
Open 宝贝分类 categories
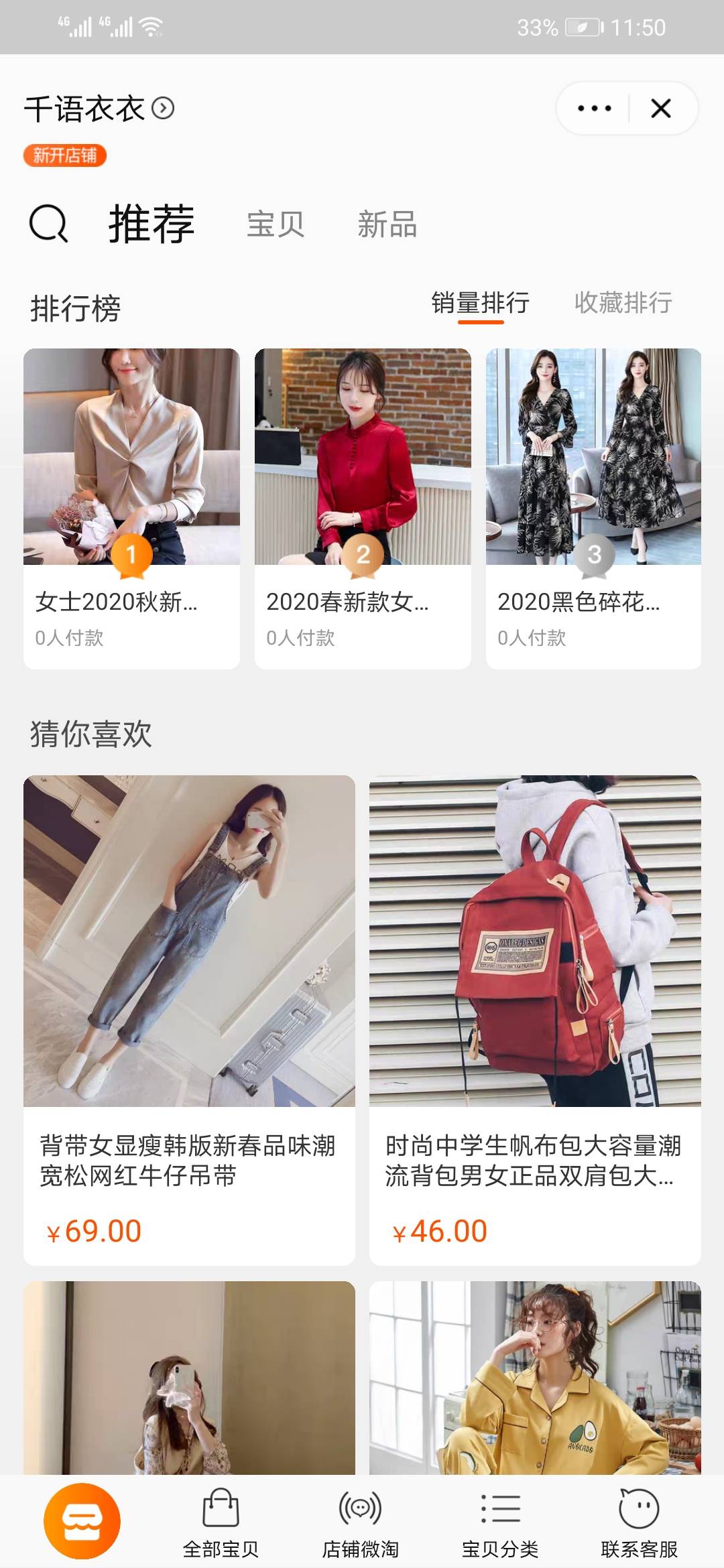pos(500,1522)
